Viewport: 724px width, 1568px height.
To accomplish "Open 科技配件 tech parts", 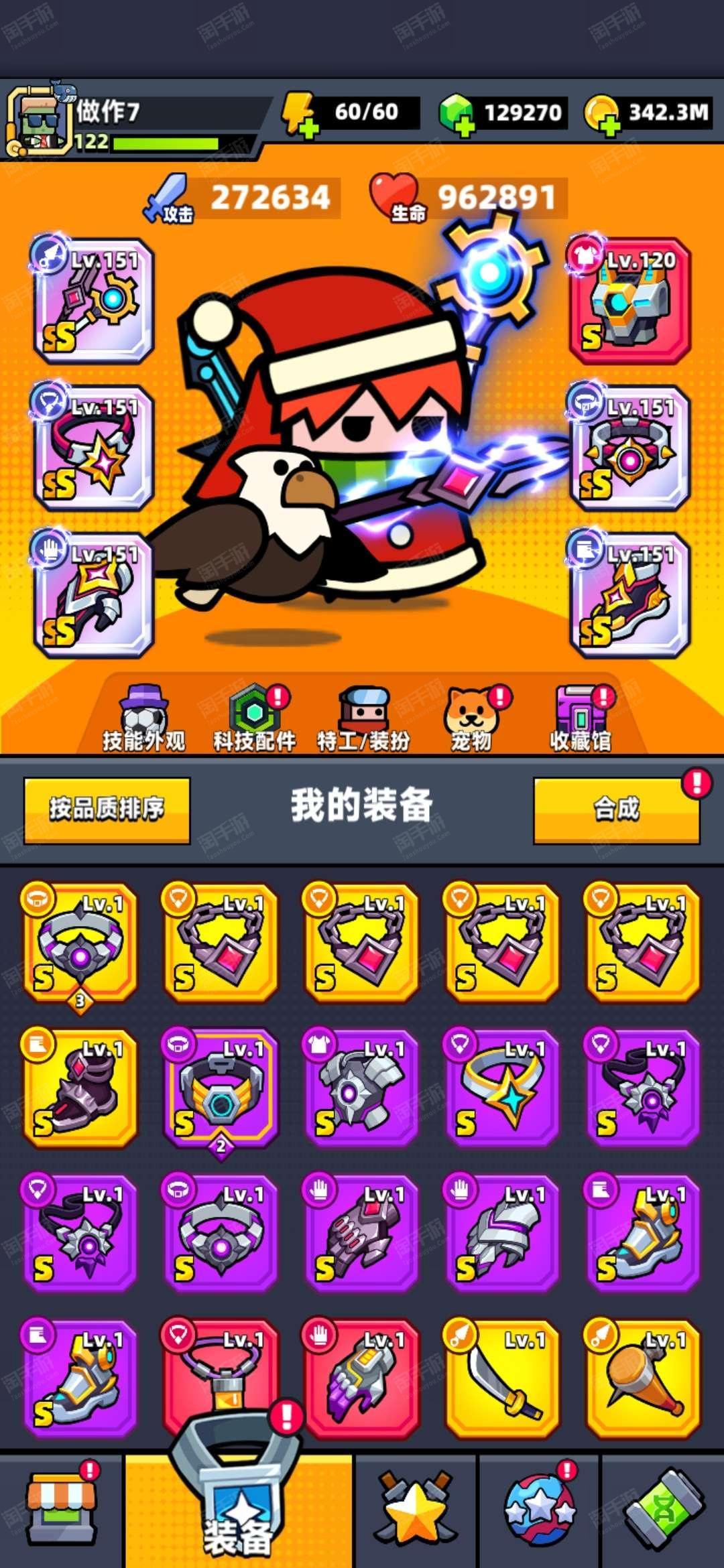I will (255, 718).
